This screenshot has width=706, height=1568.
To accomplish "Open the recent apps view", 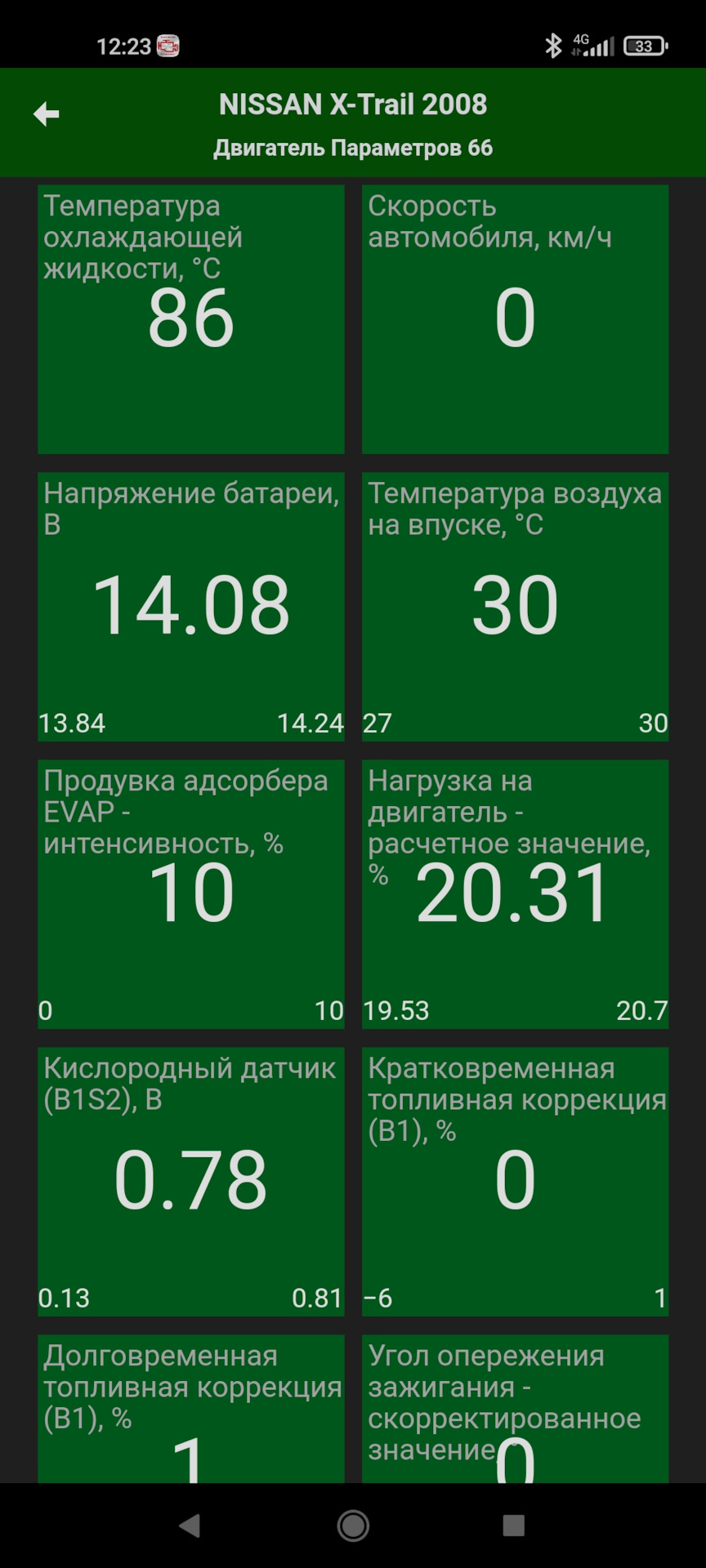I will [x=513, y=1525].
